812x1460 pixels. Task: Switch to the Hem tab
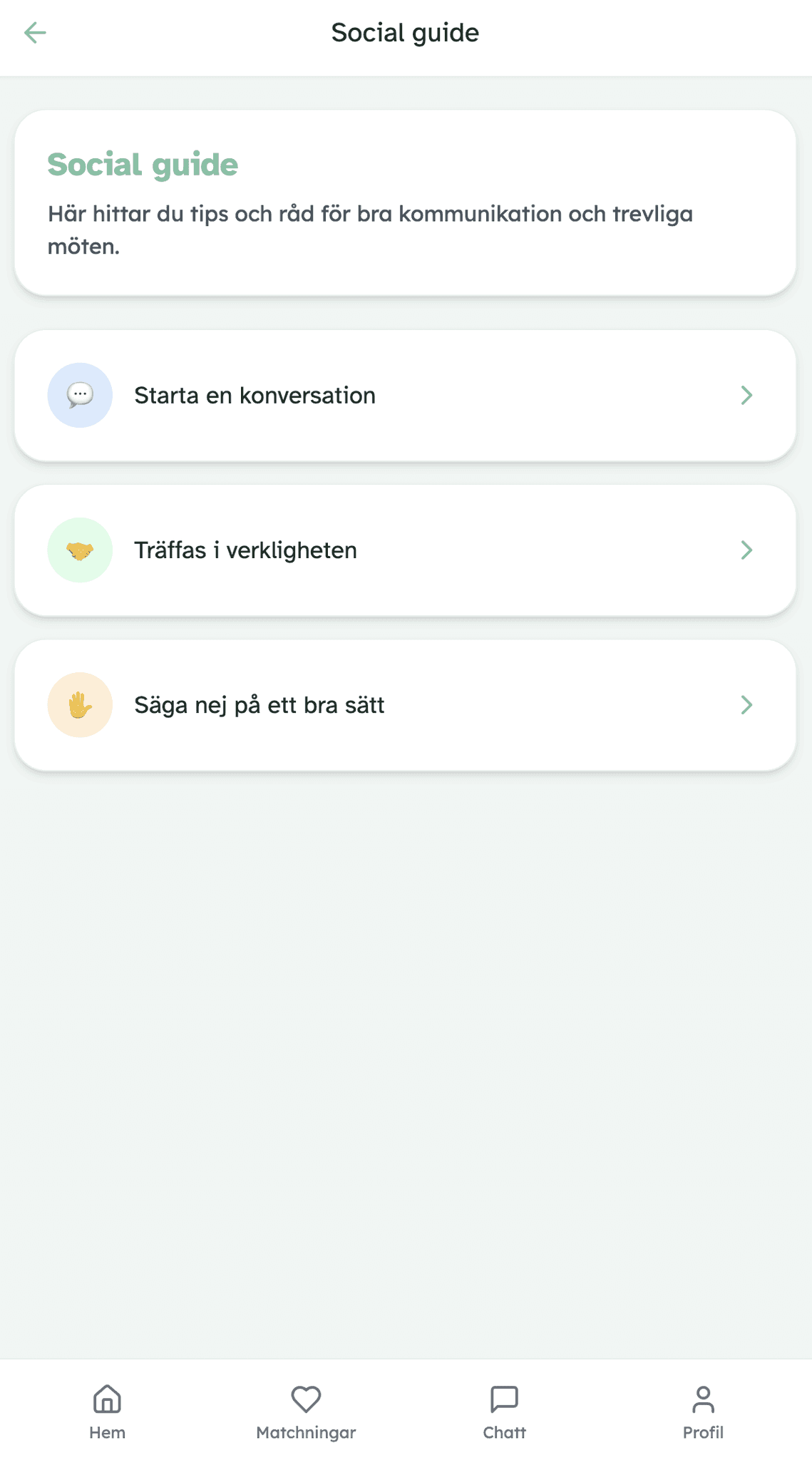[x=107, y=1412]
